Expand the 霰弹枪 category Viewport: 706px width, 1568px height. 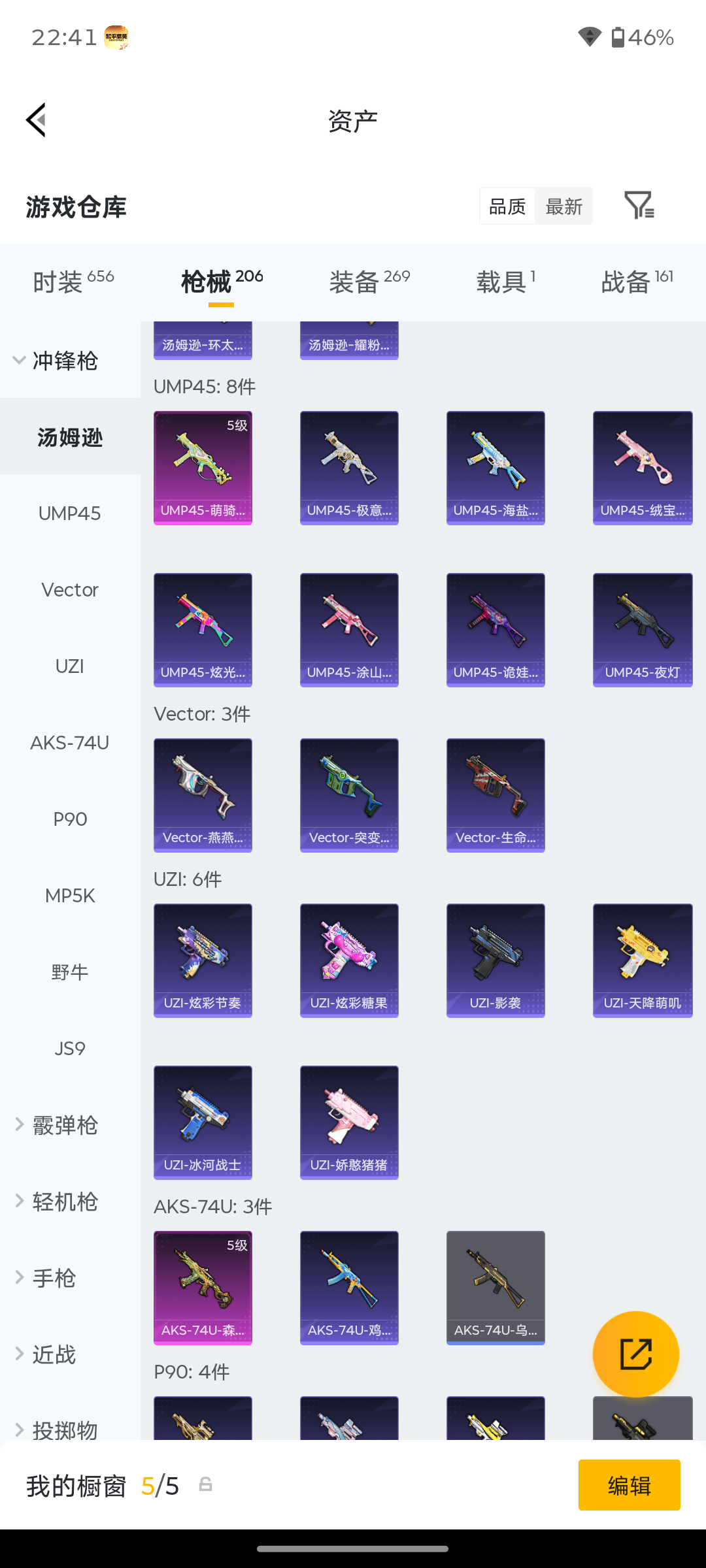point(56,1125)
